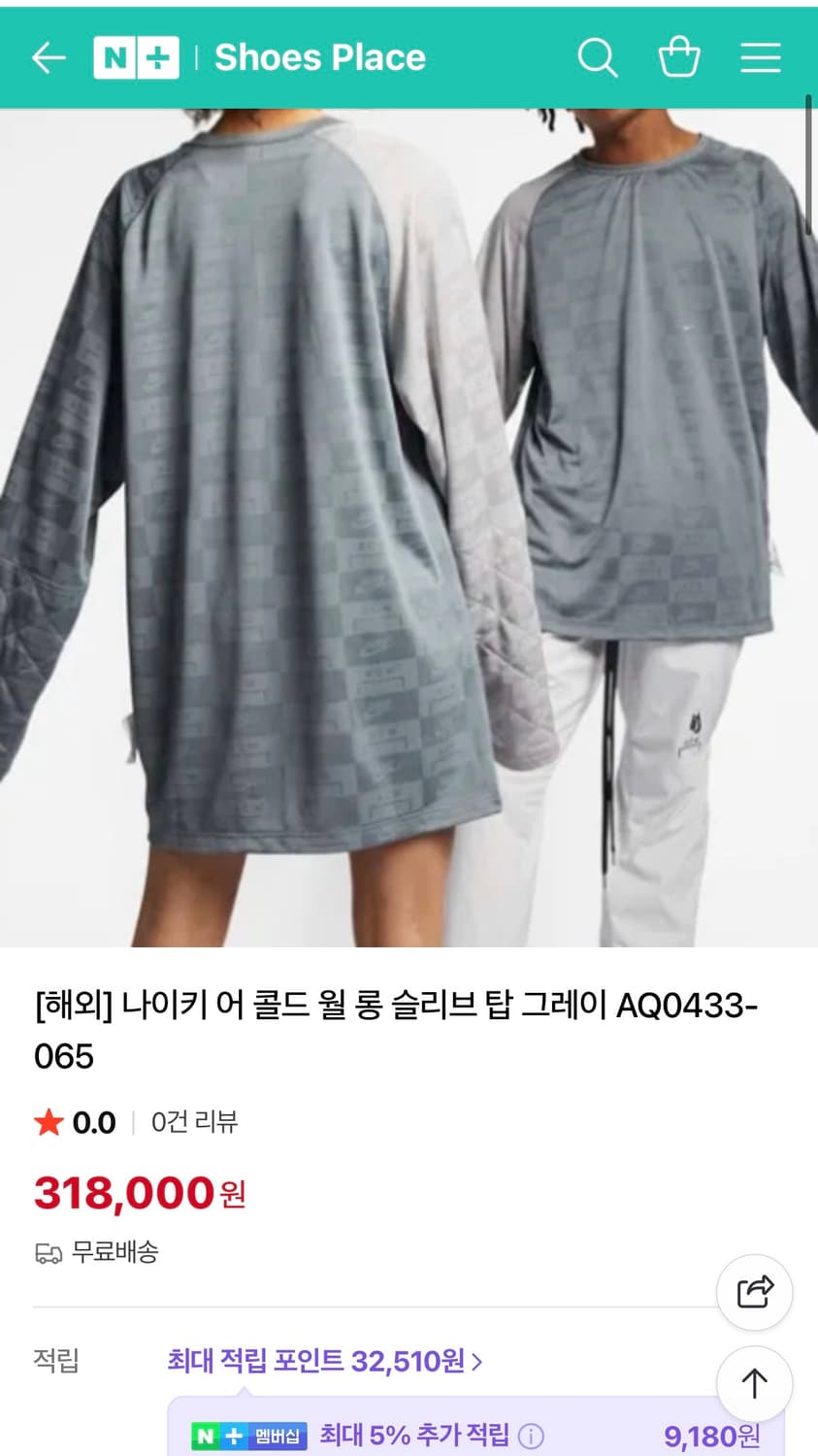Open the share icon
Viewport: 818px width, 1456px height.
(754, 1292)
